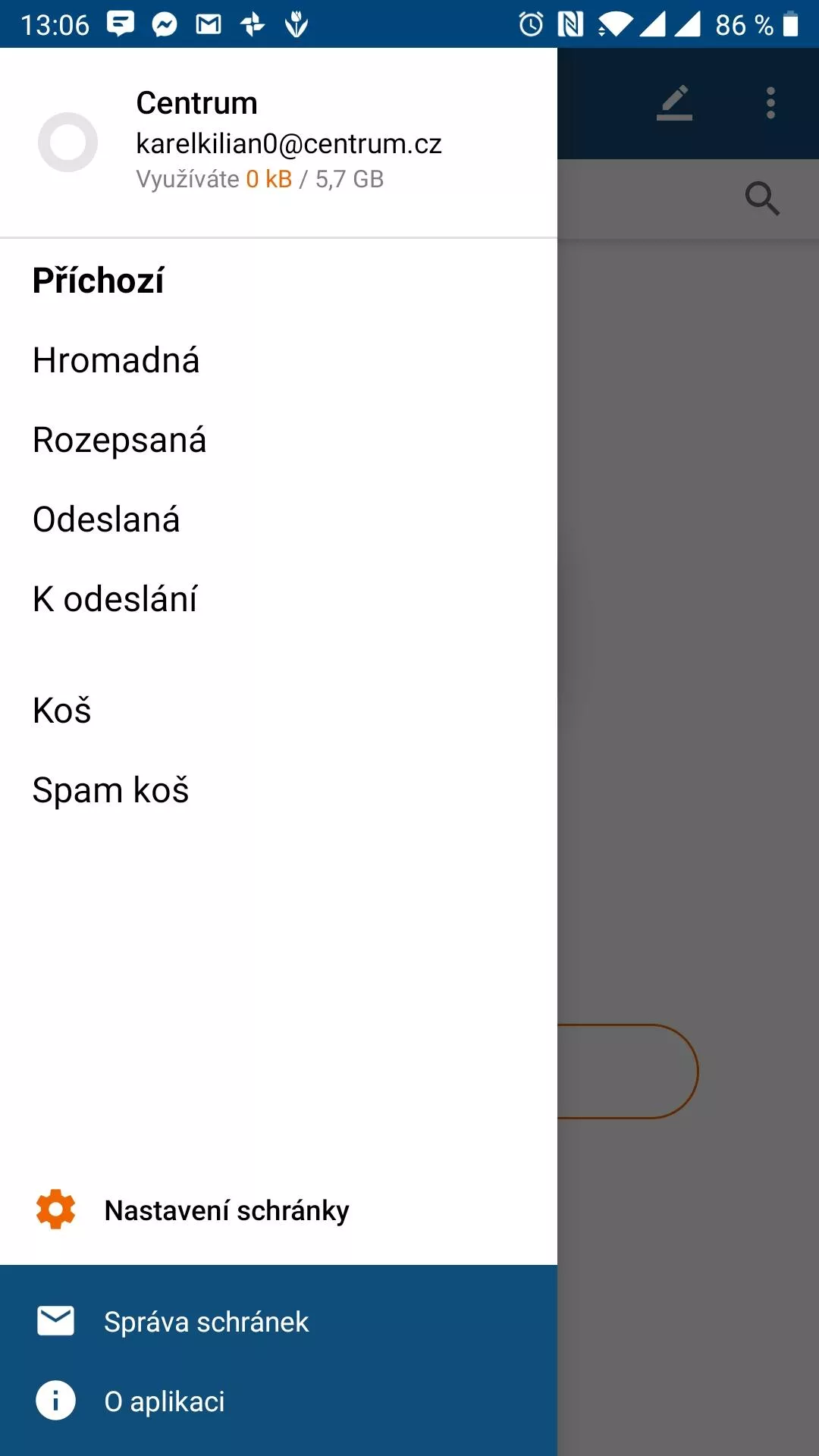Tap the search magnifier icon
This screenshot has width=819, height=1456.
coord(762,199)
